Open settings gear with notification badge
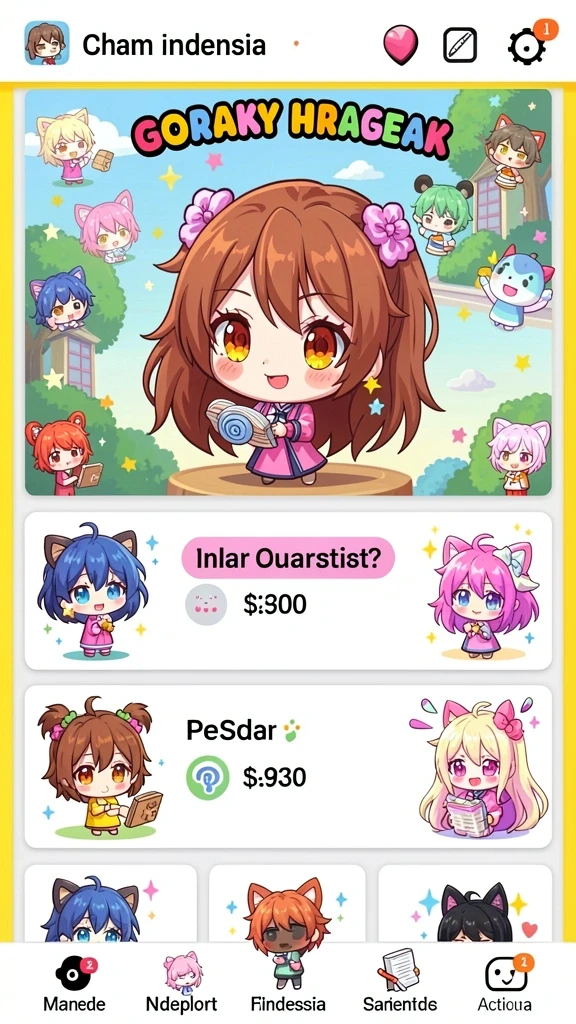 (x=528, y=45)
